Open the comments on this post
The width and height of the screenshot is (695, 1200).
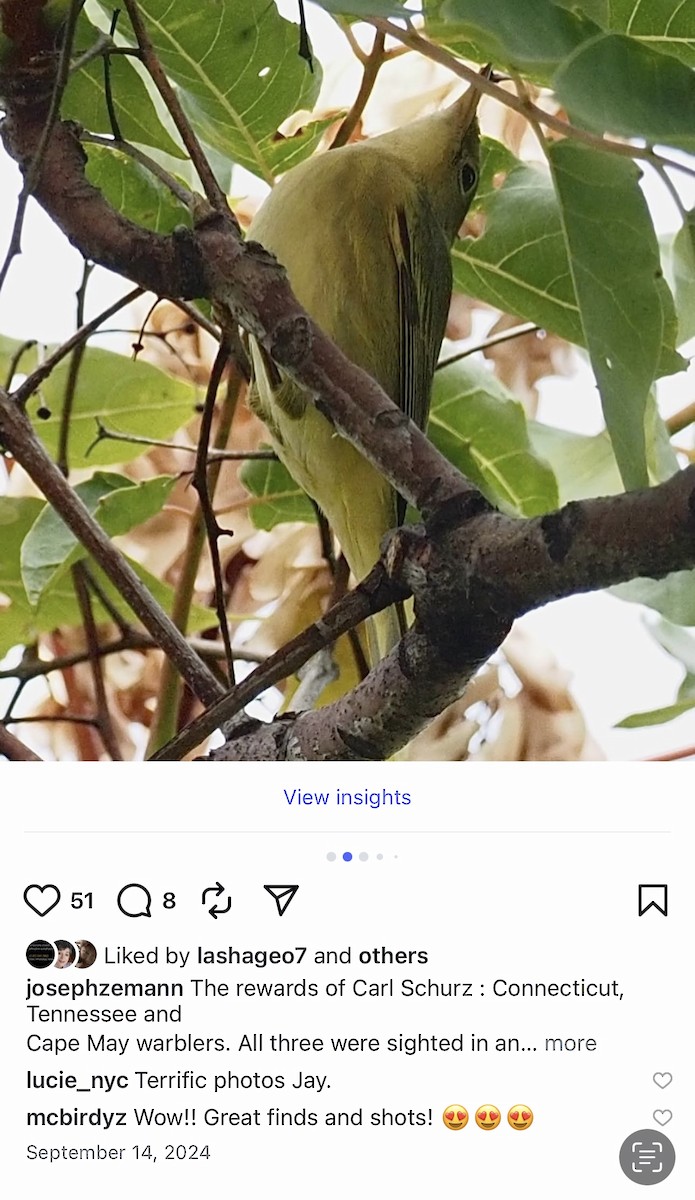coord(134,901)
